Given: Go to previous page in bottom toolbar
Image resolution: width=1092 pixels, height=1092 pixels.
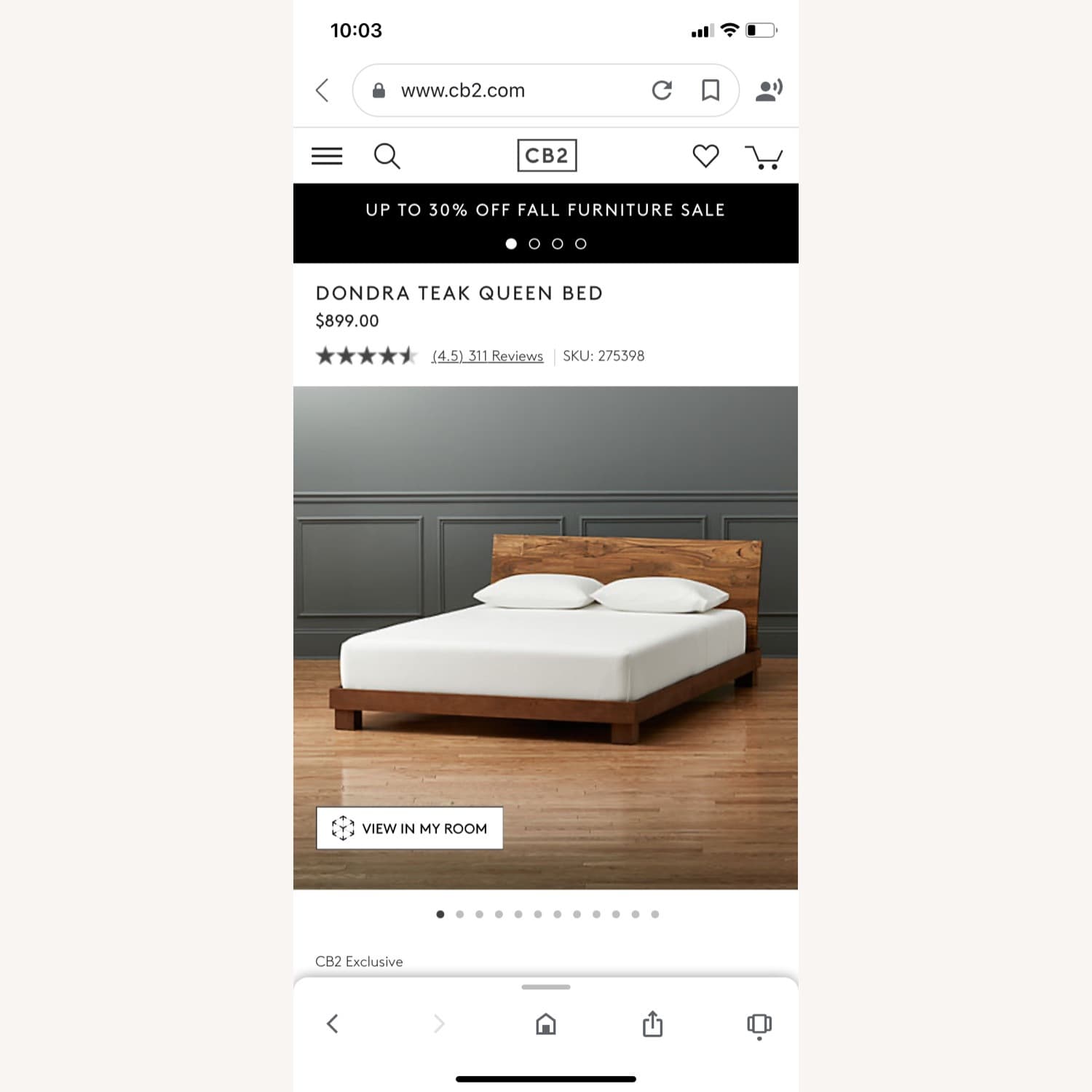Looking at the screenshot, I should tap(332, 1024).
